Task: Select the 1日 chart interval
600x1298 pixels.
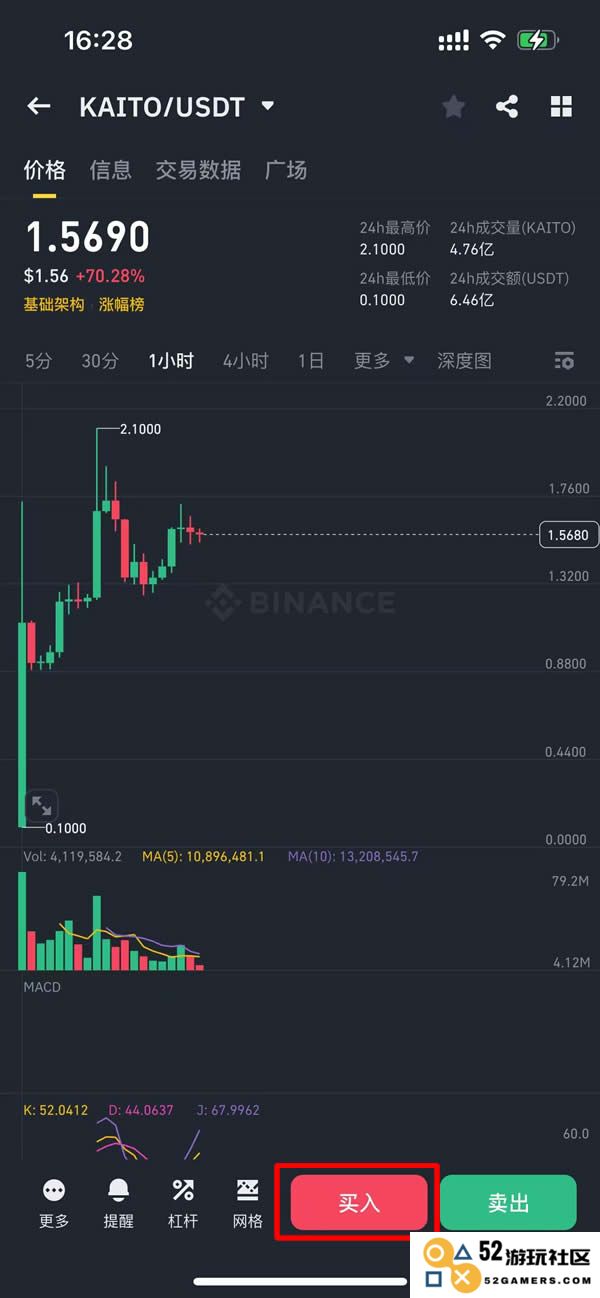Action: (310, 361)
